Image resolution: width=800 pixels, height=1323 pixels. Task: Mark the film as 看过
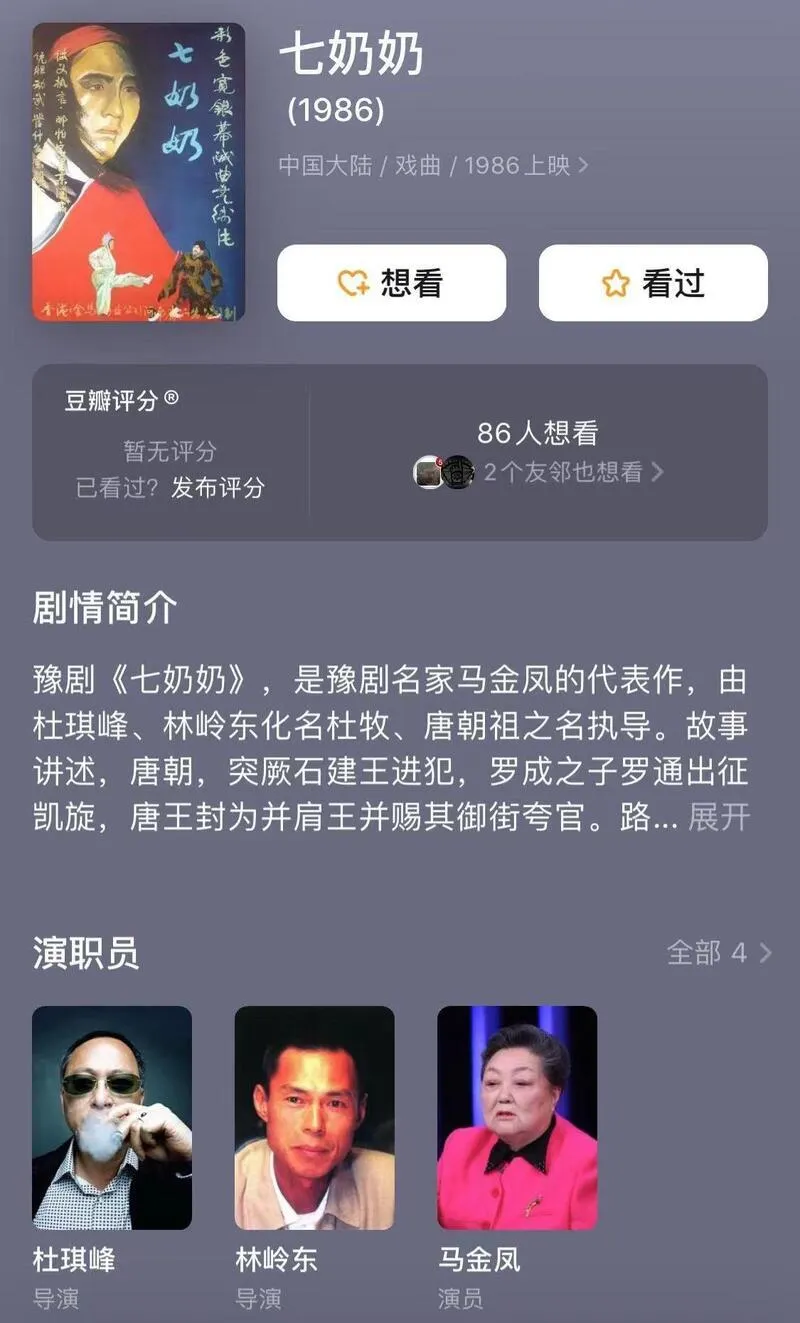tap(653, 283)
